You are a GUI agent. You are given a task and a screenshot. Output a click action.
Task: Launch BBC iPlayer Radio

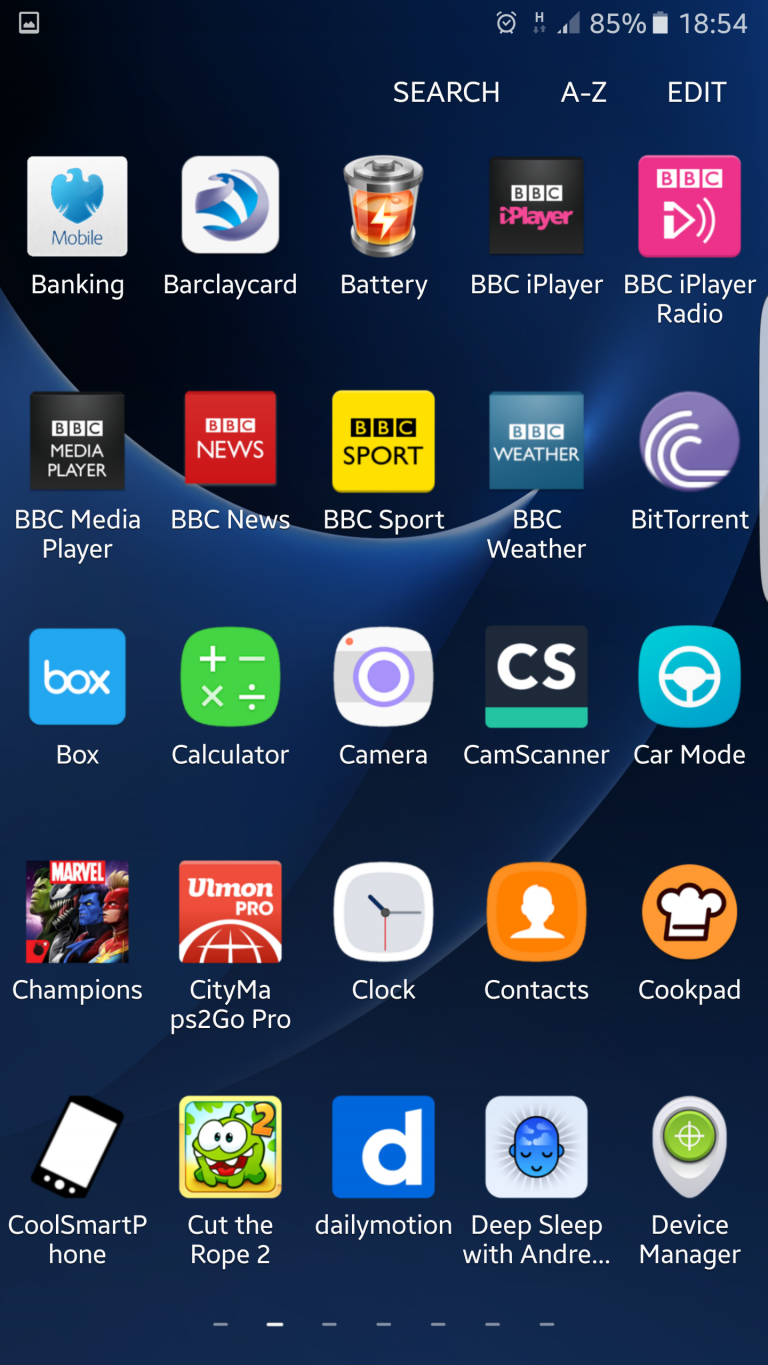coord(689,207)
